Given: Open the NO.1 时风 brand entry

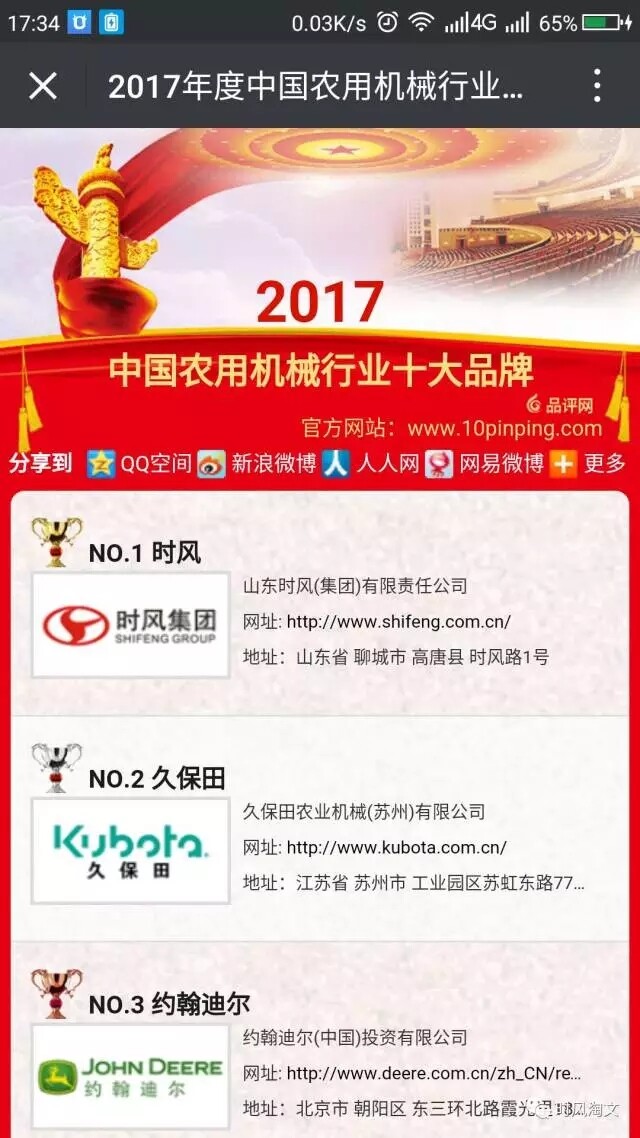Looking at the screenshot, I should pyautogui.click(x=145, y=552).
